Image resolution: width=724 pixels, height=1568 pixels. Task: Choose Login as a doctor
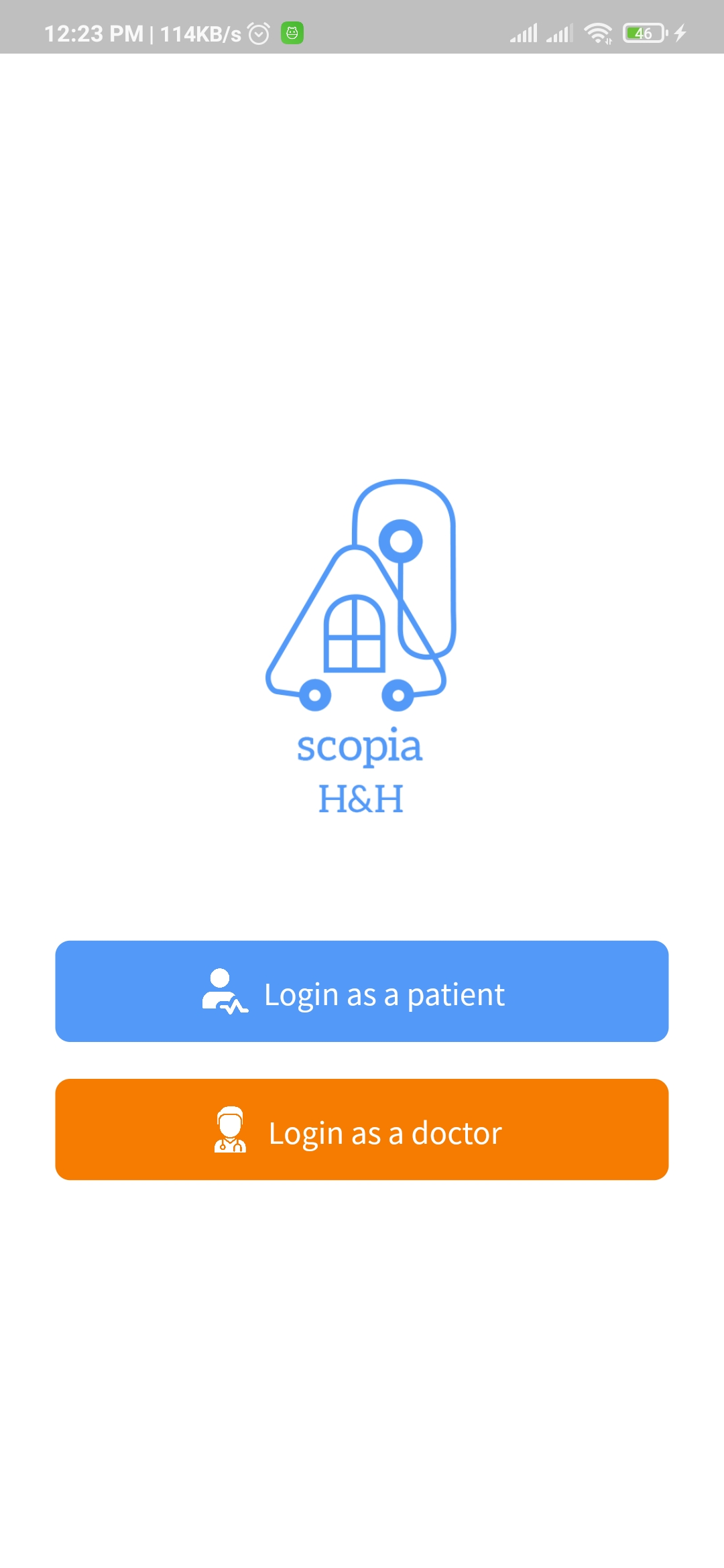[362, 1129]
